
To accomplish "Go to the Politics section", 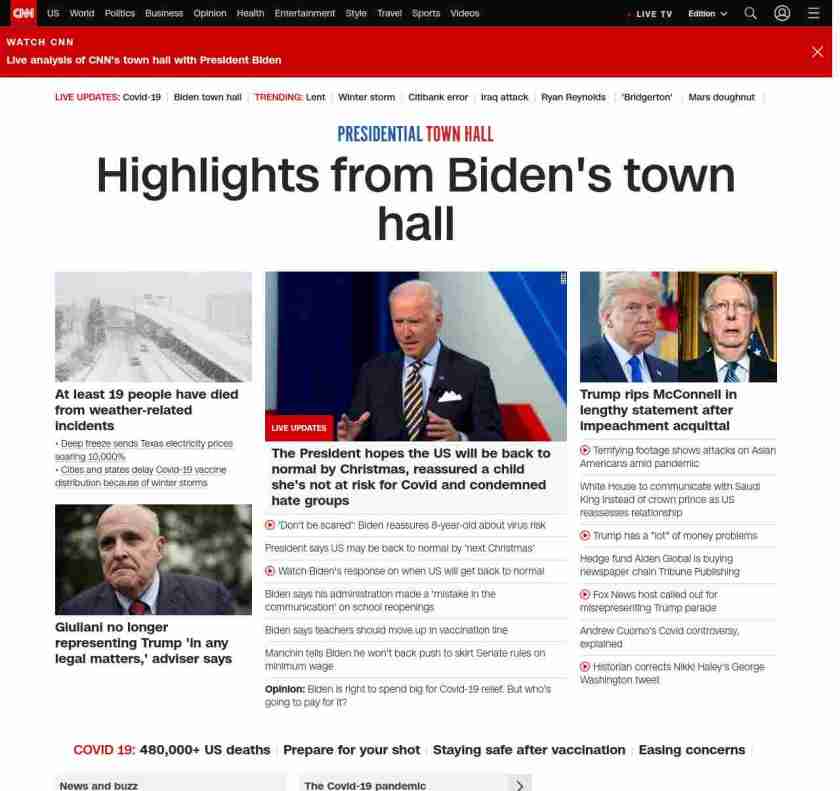I will pyautogui.click(x=120, y=13).
